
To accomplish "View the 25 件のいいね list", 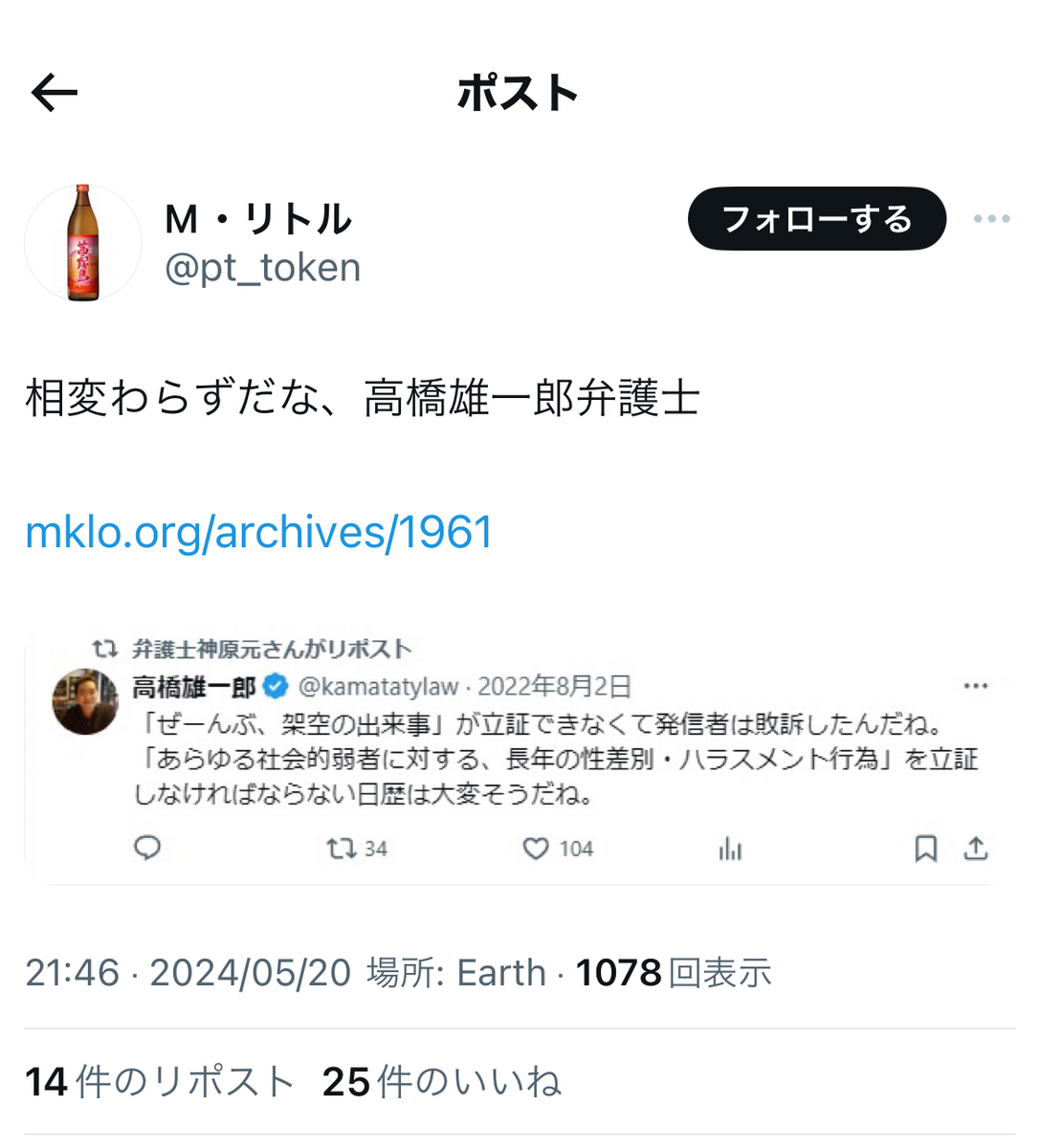I will 441,1082.
